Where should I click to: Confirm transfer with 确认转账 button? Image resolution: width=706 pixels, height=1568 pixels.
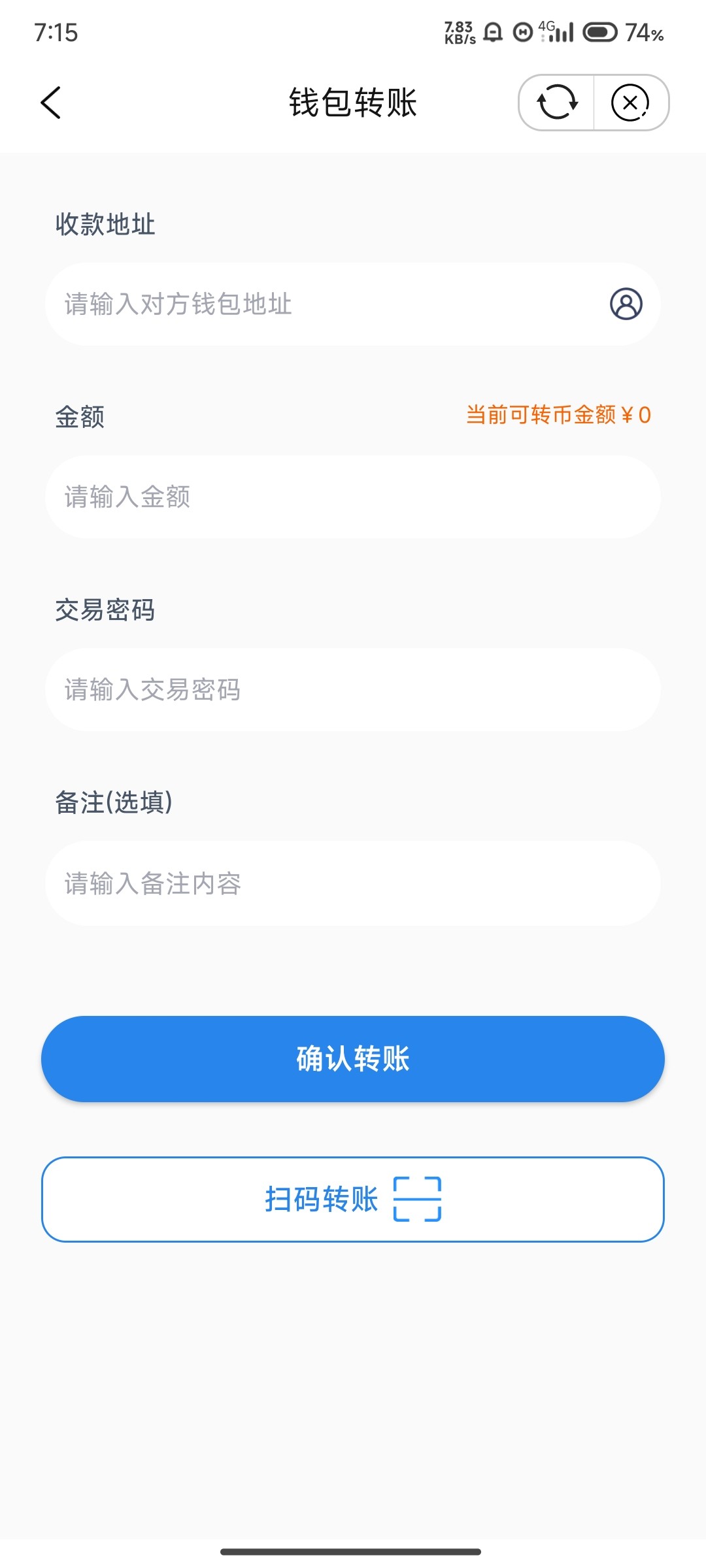(353, 1059)
